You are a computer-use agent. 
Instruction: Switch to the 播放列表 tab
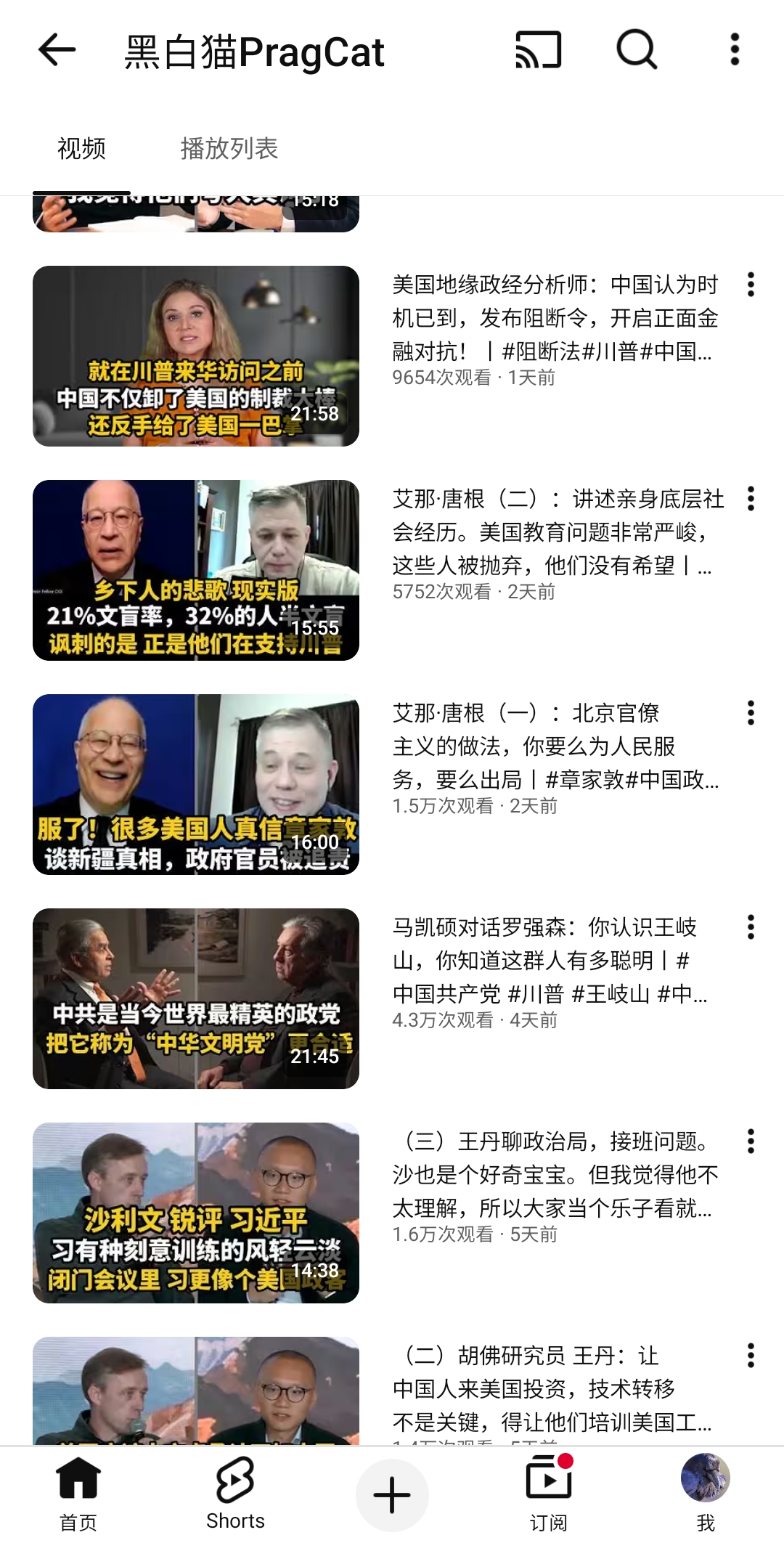[229, 149]
